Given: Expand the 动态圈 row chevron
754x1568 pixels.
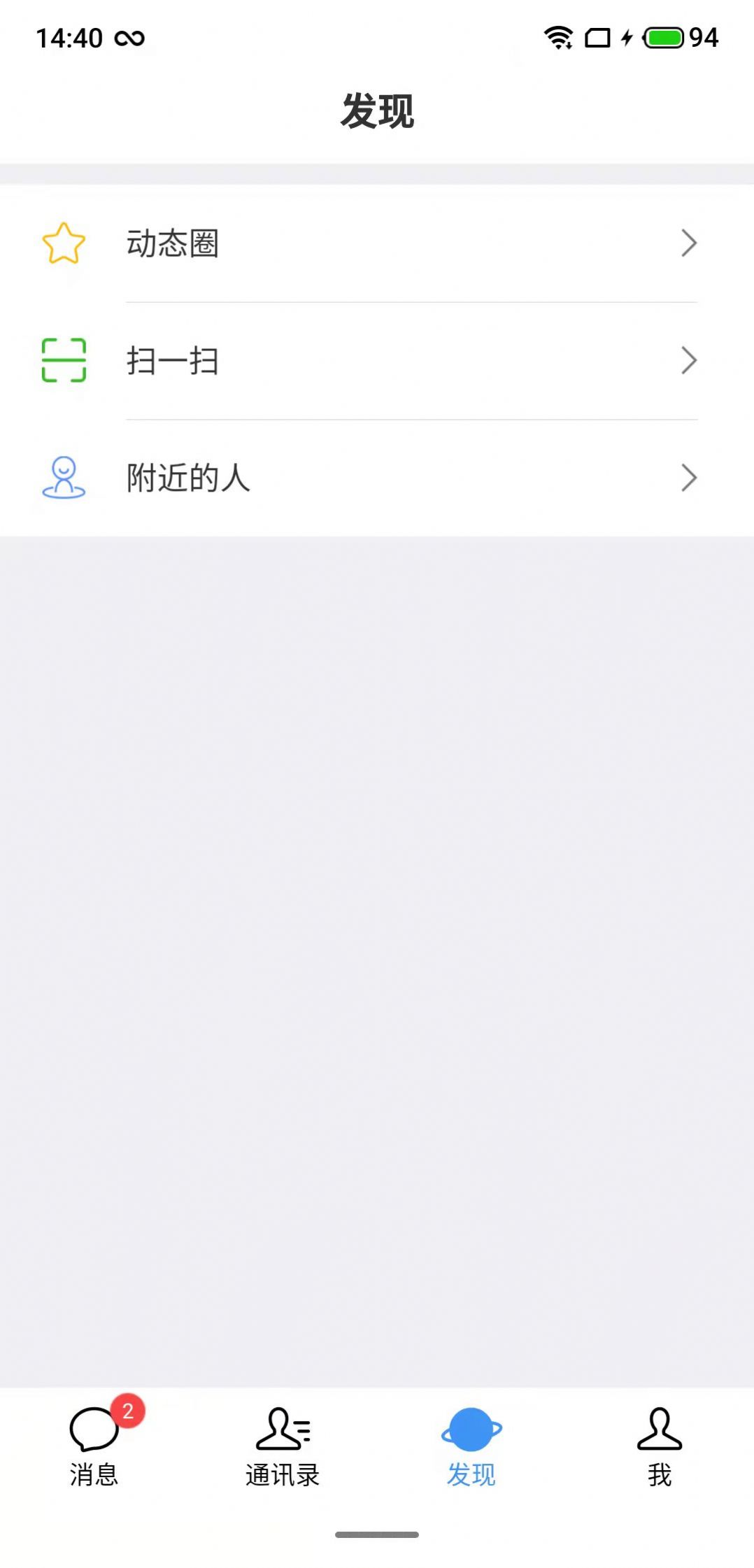Looking at the screenshot, I should pos(689,244).
